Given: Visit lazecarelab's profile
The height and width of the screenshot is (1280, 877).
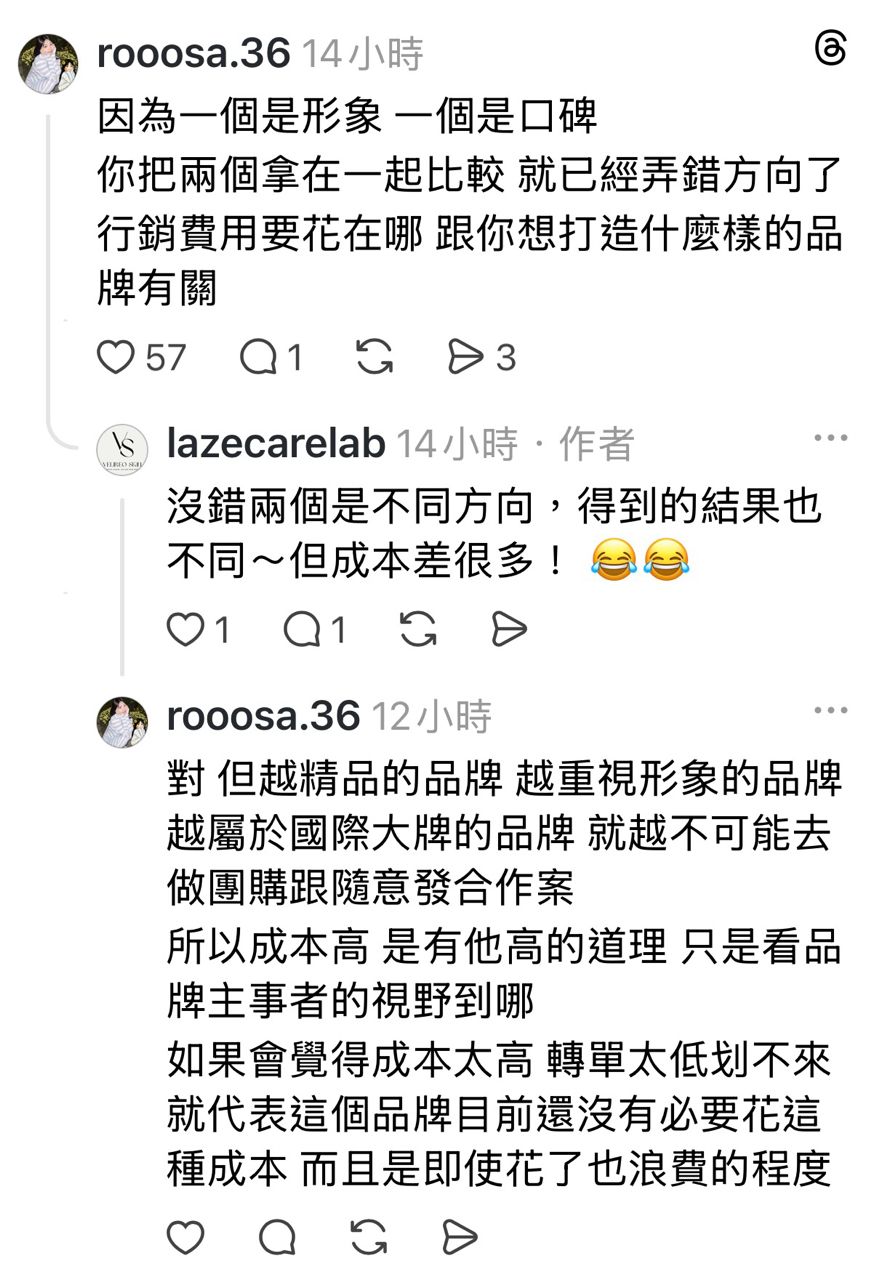Looking at the screenshot, I should tap(276, 444).
